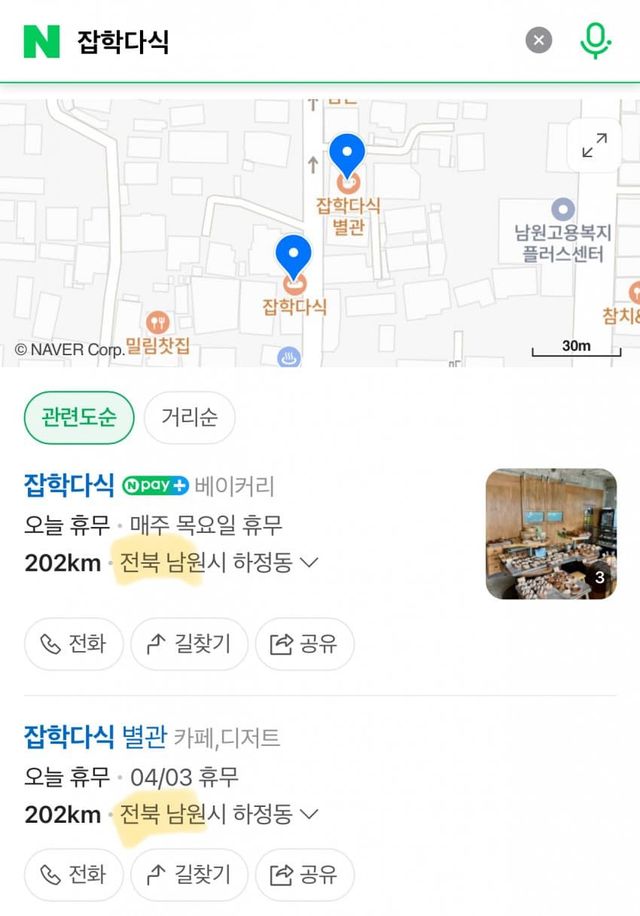Expand the 잡학다식 별관 address
The width and height of the screenshot is (640, 916).
pos(309,815)
